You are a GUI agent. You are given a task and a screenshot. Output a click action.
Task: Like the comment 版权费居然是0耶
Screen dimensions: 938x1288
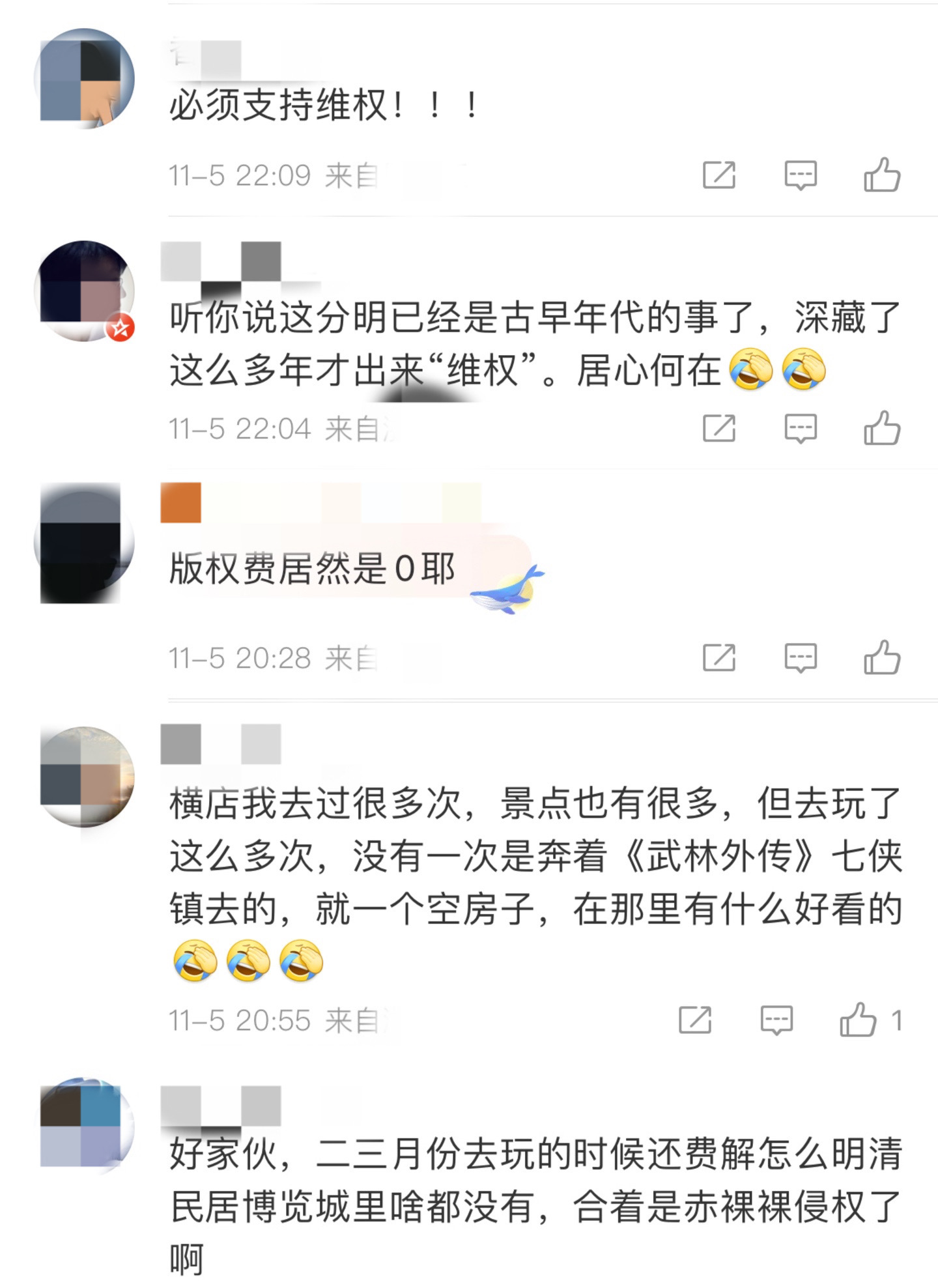pos(882,657)
